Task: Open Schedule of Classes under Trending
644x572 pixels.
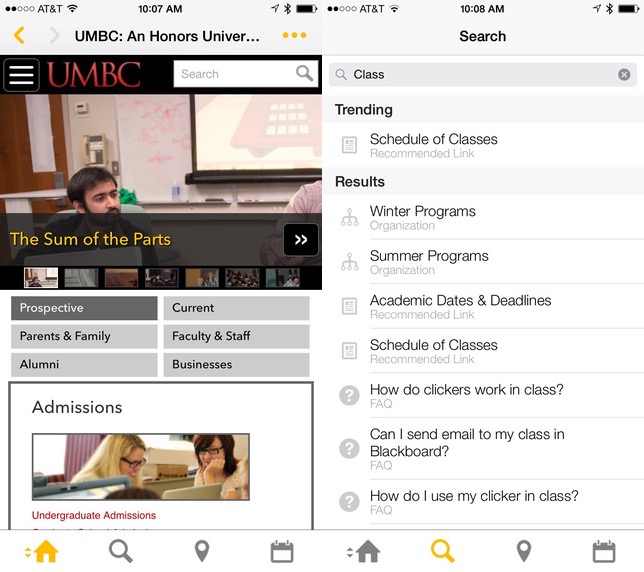Action: point(433,145)
